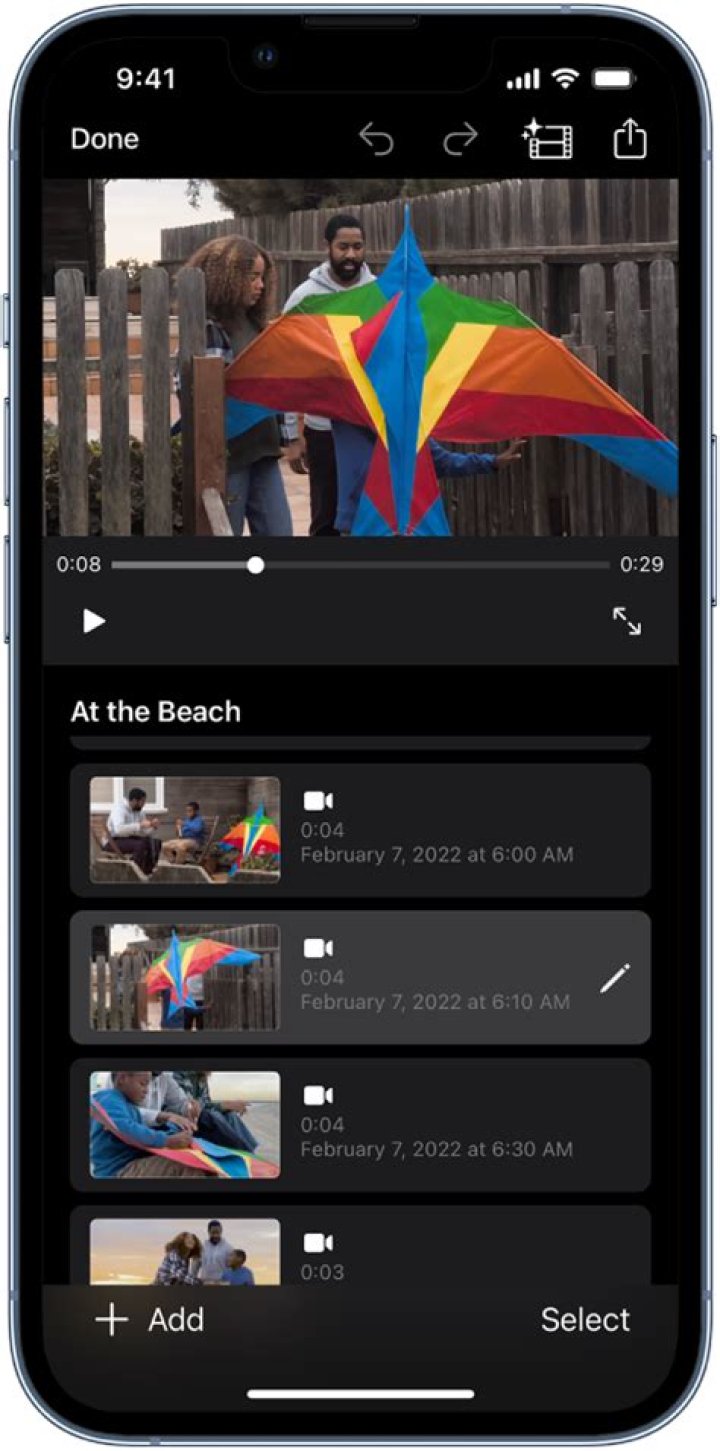Tap Select to choose multiple clips

(585, 1320)
